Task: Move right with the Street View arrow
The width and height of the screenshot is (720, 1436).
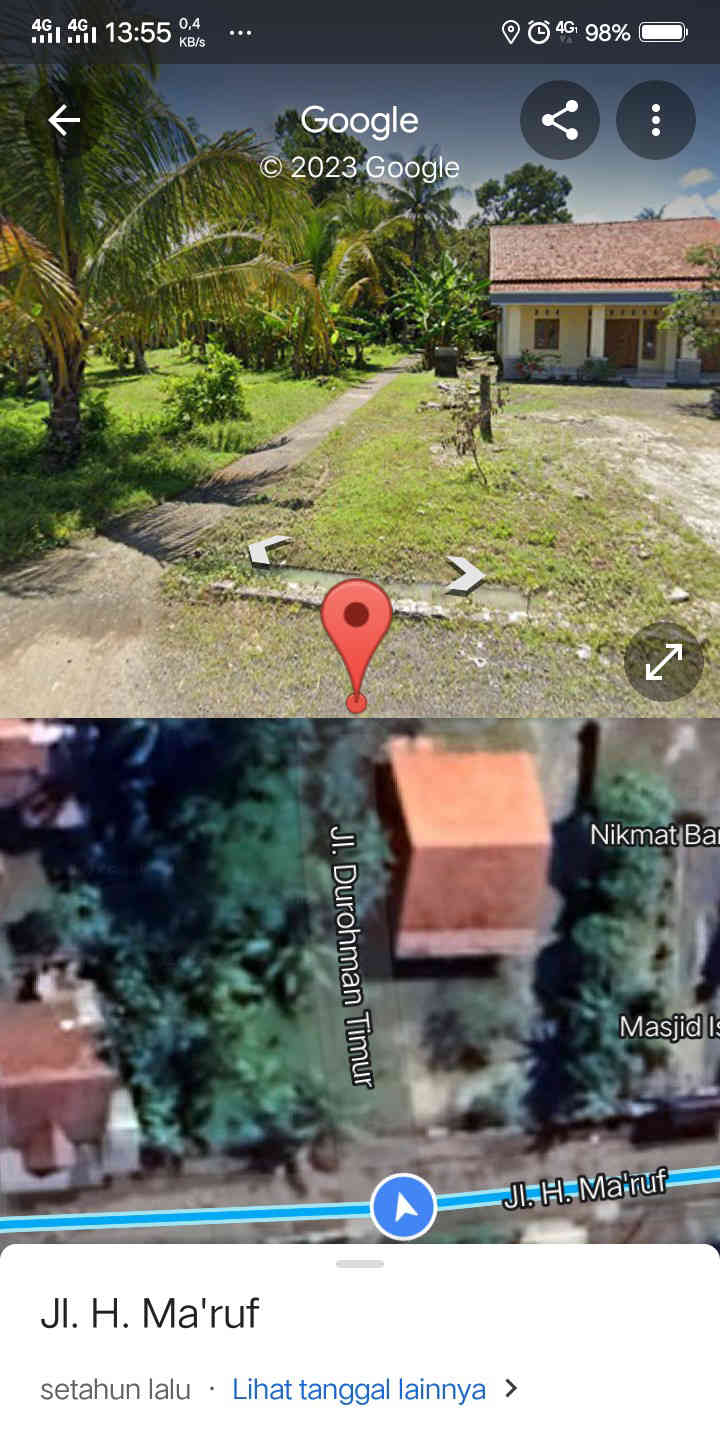Action: [x=464, y=575]
